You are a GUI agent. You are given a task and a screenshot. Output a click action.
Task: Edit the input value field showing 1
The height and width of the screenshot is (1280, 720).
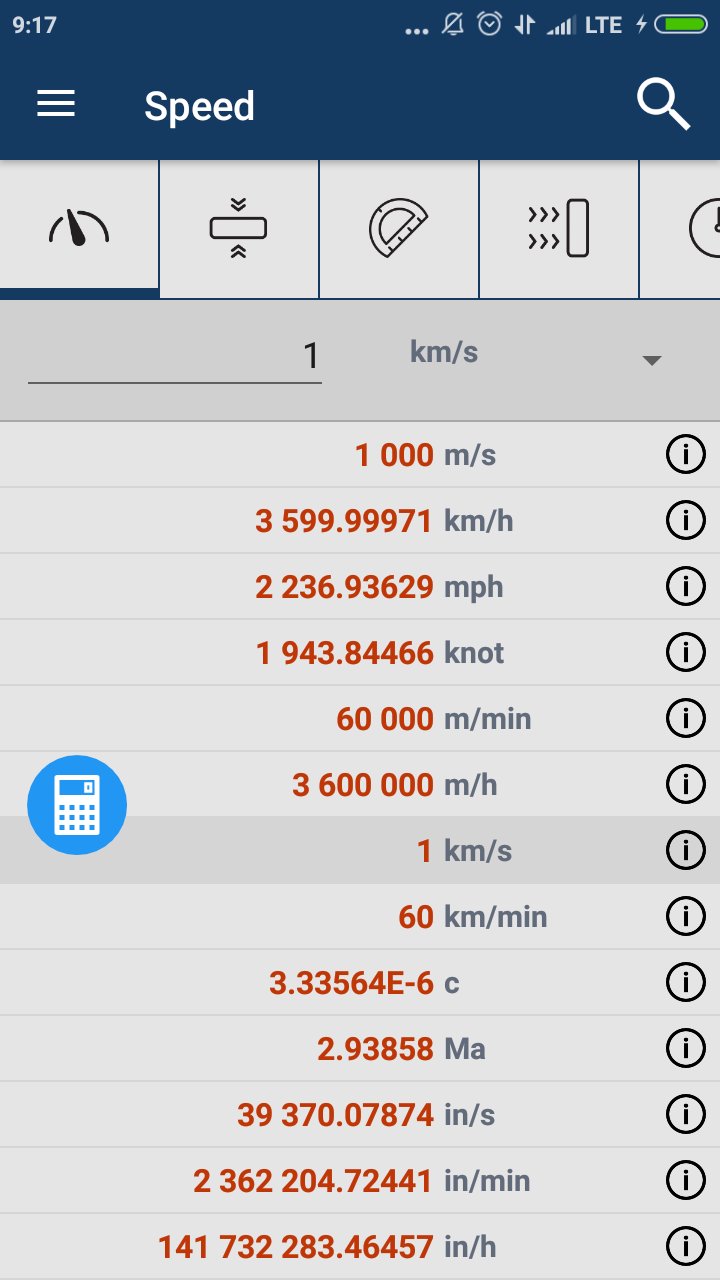coord(175,355)
